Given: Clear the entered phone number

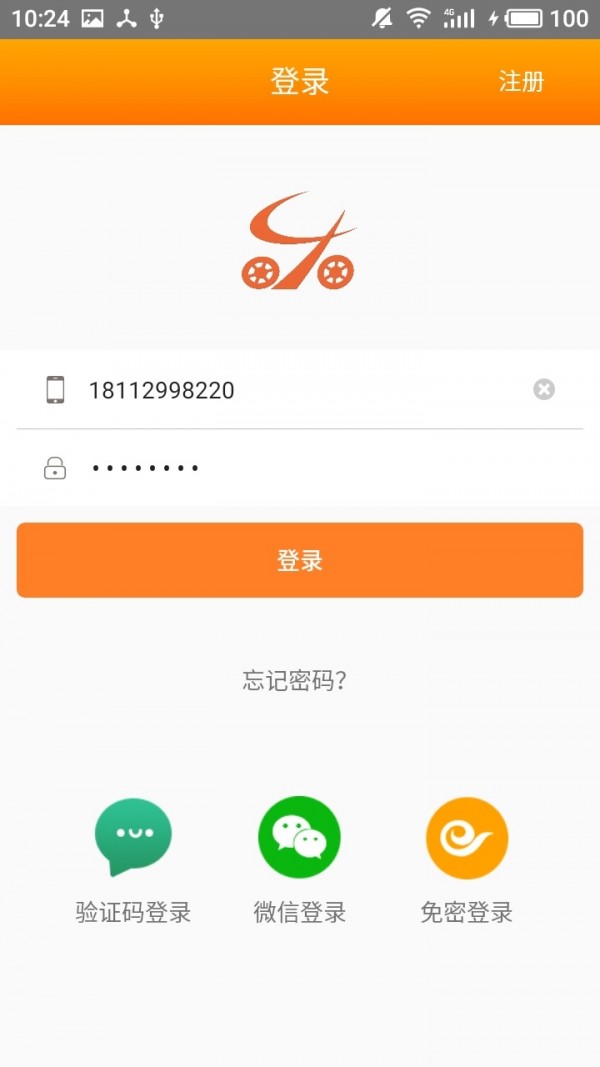Looking at the screenshot, I should coord(543,389).
